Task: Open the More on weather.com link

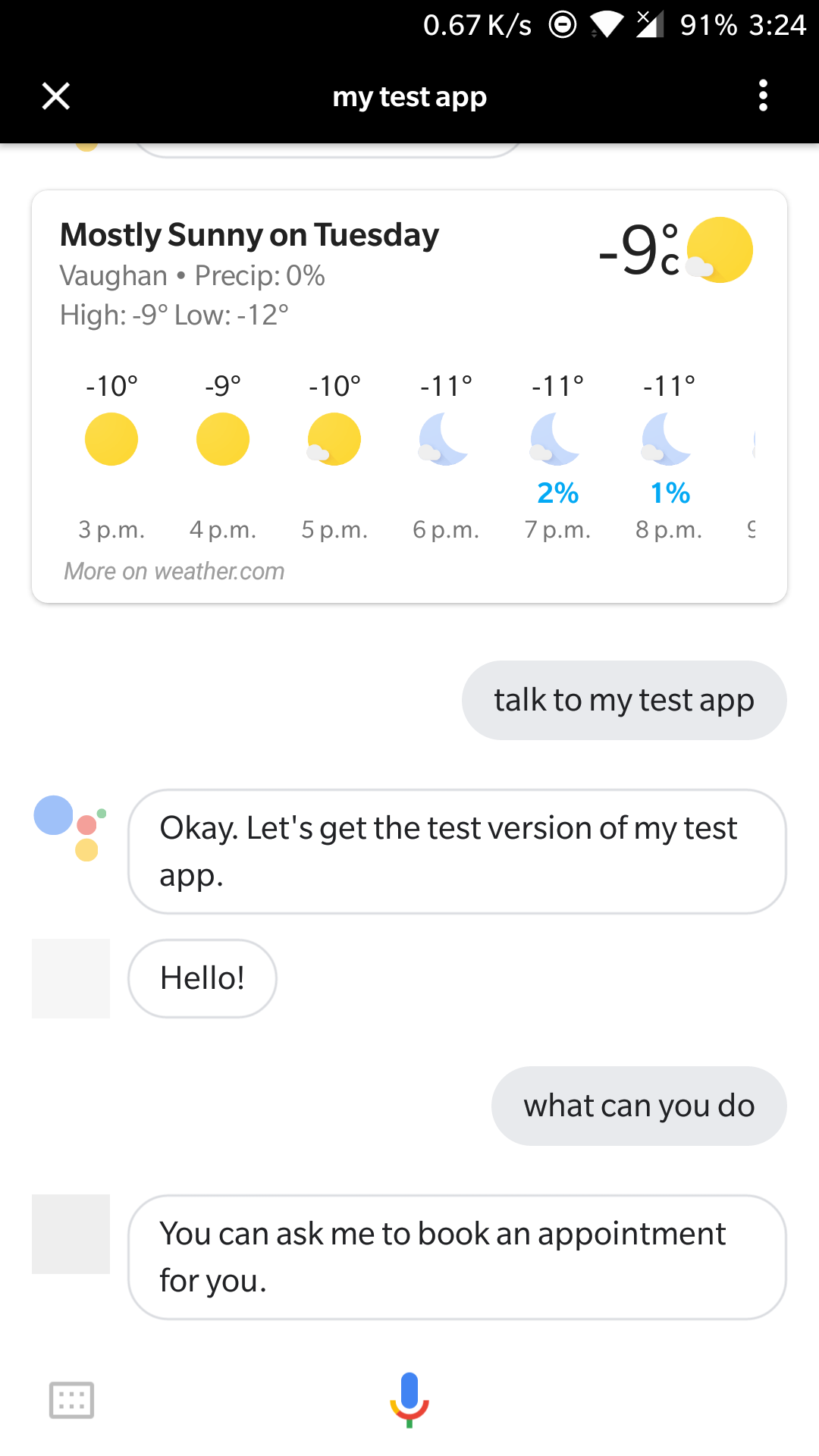Action: pyautogui.click(x=174, y=571)
